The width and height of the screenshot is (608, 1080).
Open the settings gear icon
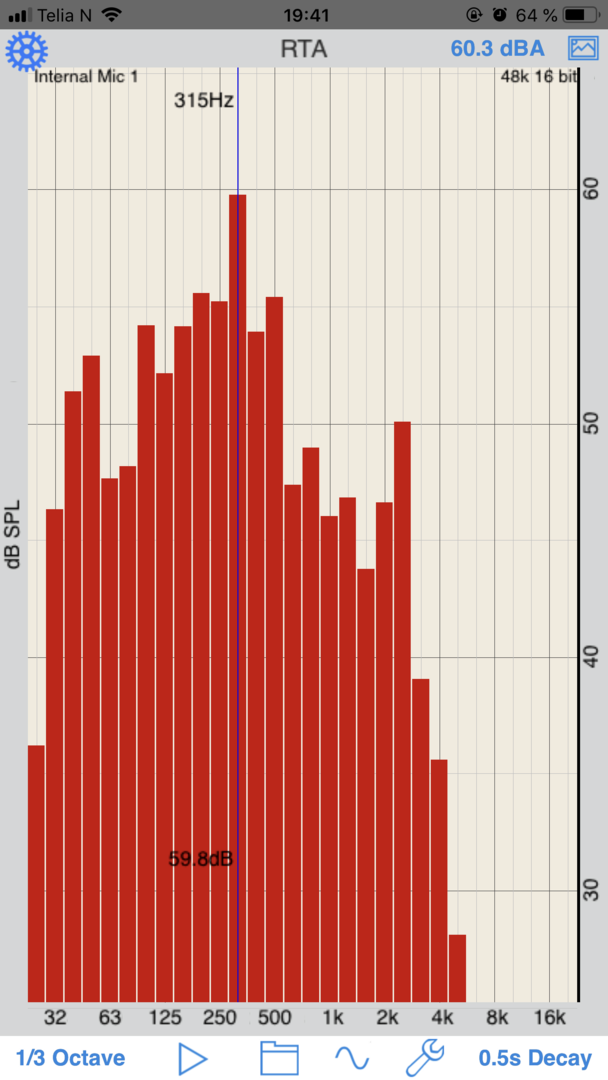tap(27, 50)
